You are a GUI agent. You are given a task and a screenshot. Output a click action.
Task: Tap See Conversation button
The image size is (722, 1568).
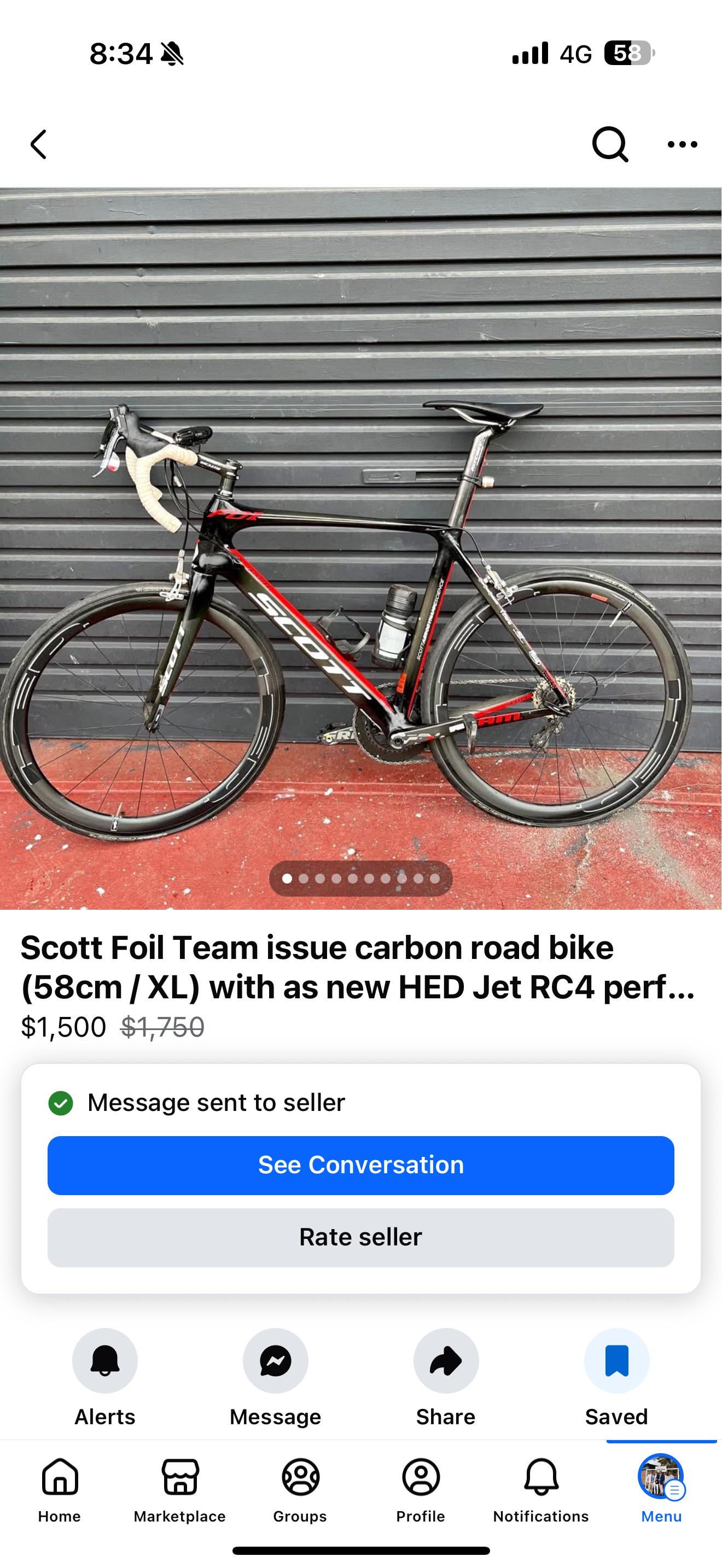point(361,1165)
